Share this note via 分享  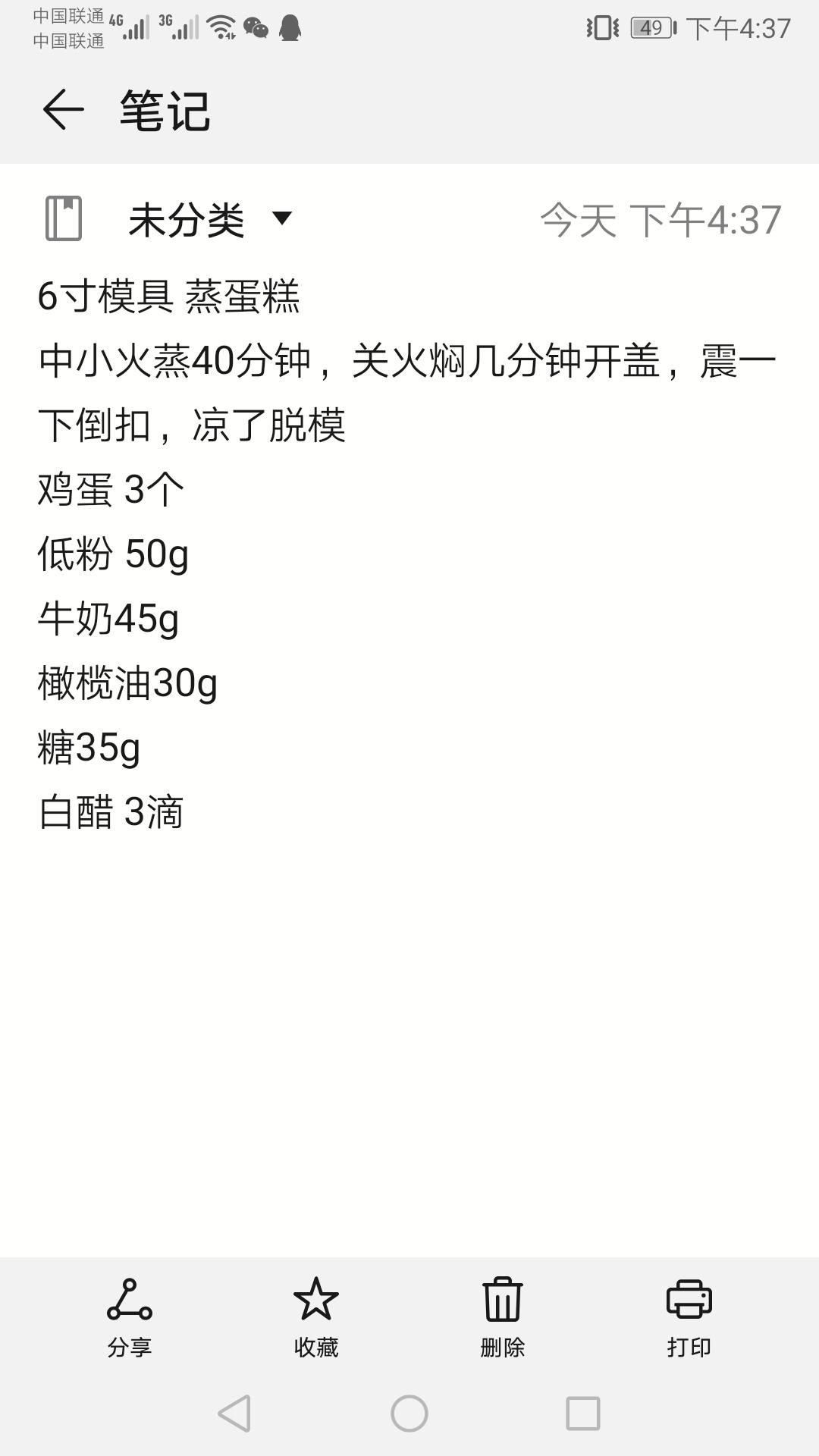[130, 1317]
